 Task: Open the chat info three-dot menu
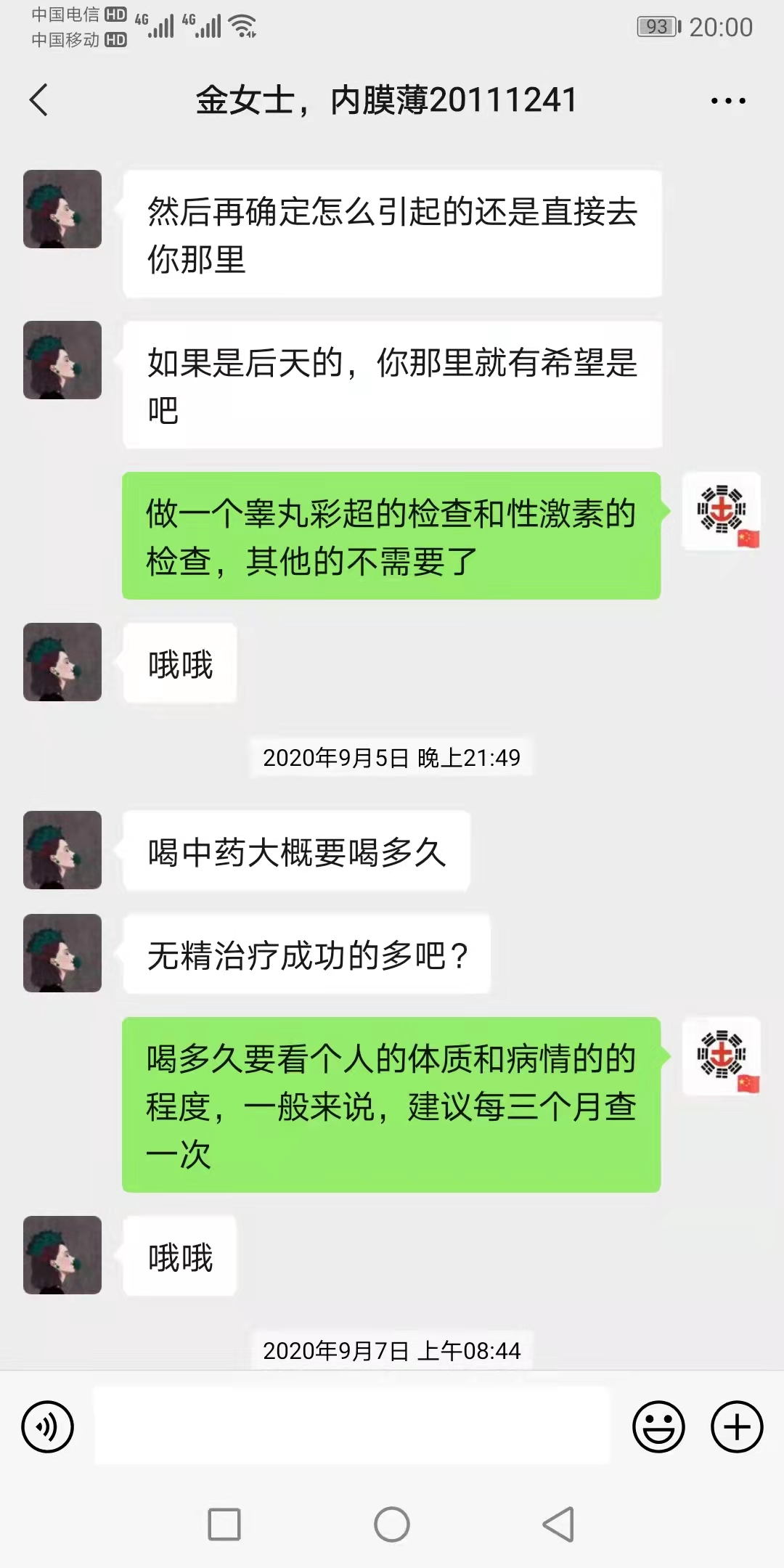(x=728, y=101)
